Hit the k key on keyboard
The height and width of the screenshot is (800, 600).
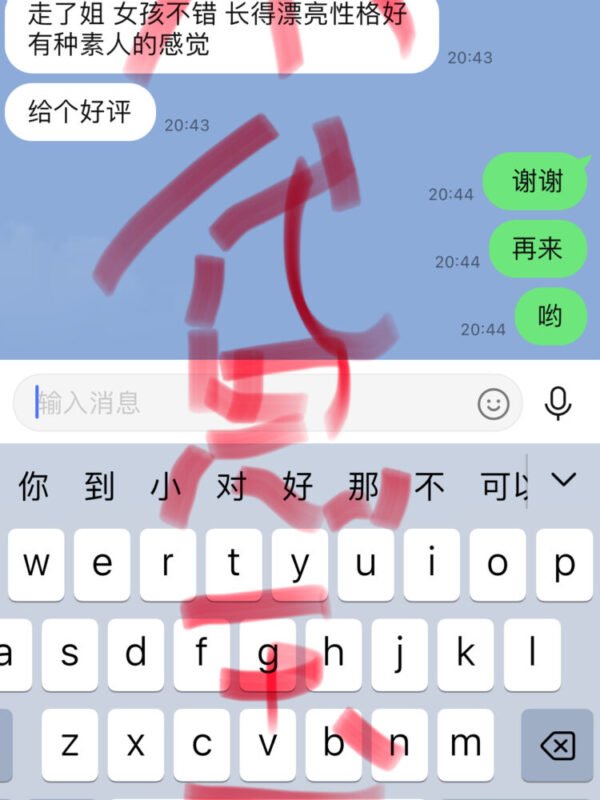pos(466,655)
